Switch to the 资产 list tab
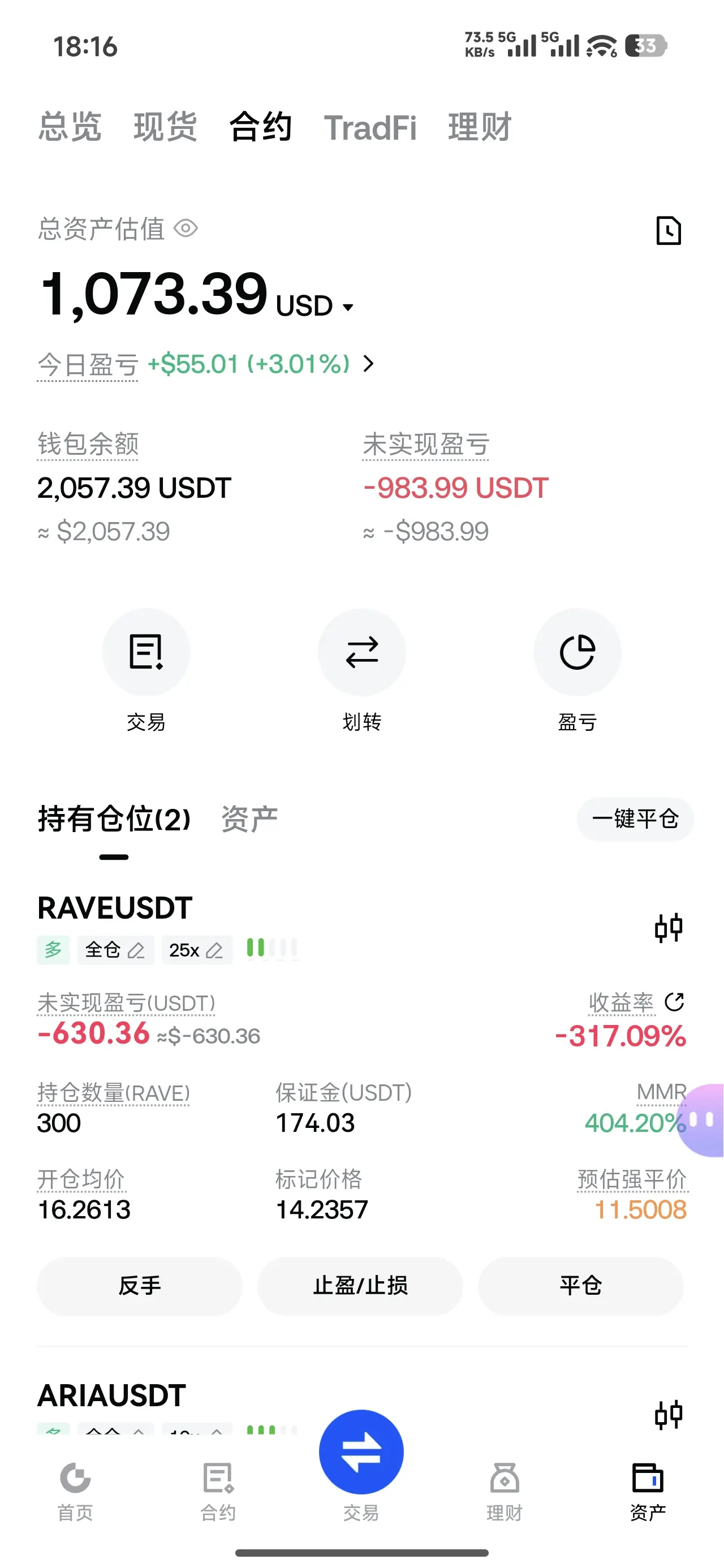 (249, 819)
